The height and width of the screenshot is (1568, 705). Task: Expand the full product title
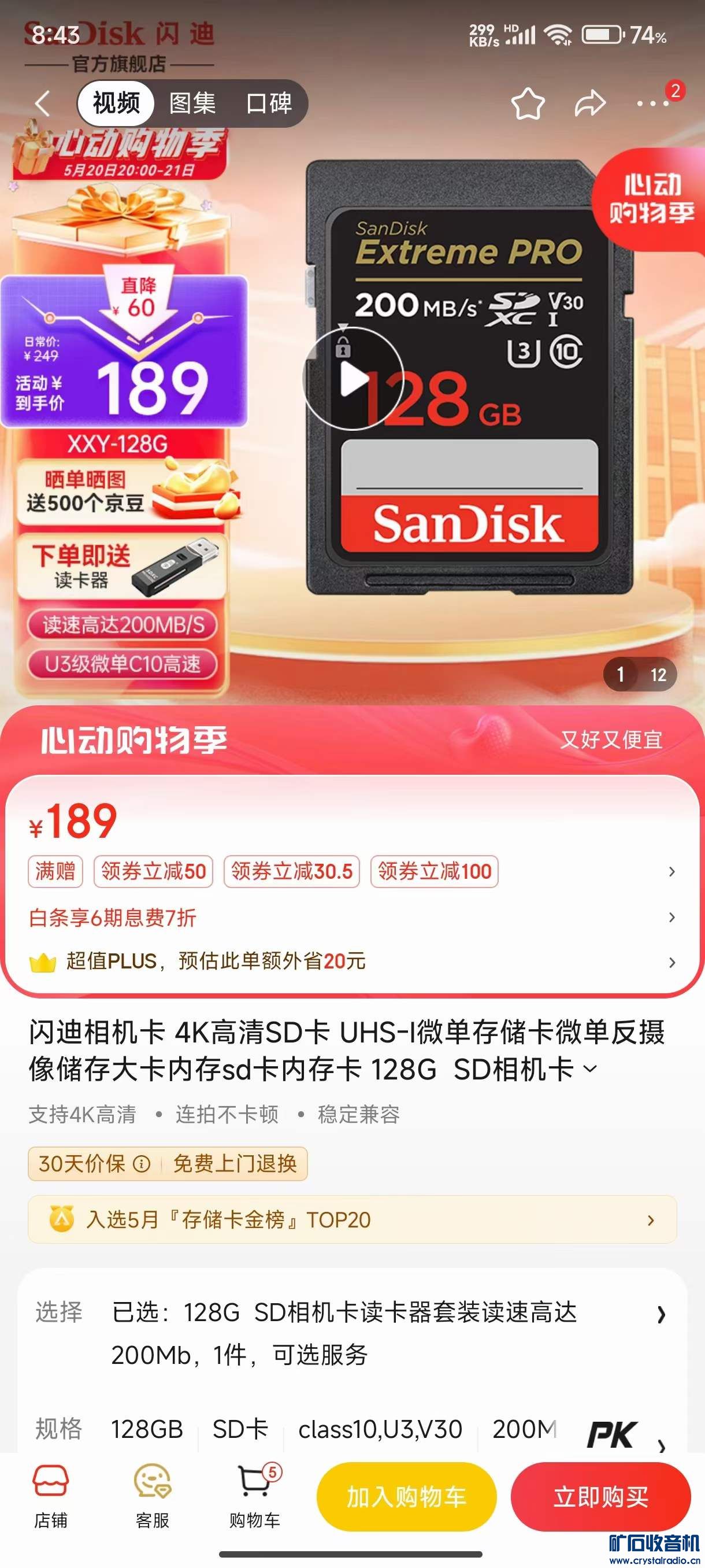click(x=590, y=1070)
